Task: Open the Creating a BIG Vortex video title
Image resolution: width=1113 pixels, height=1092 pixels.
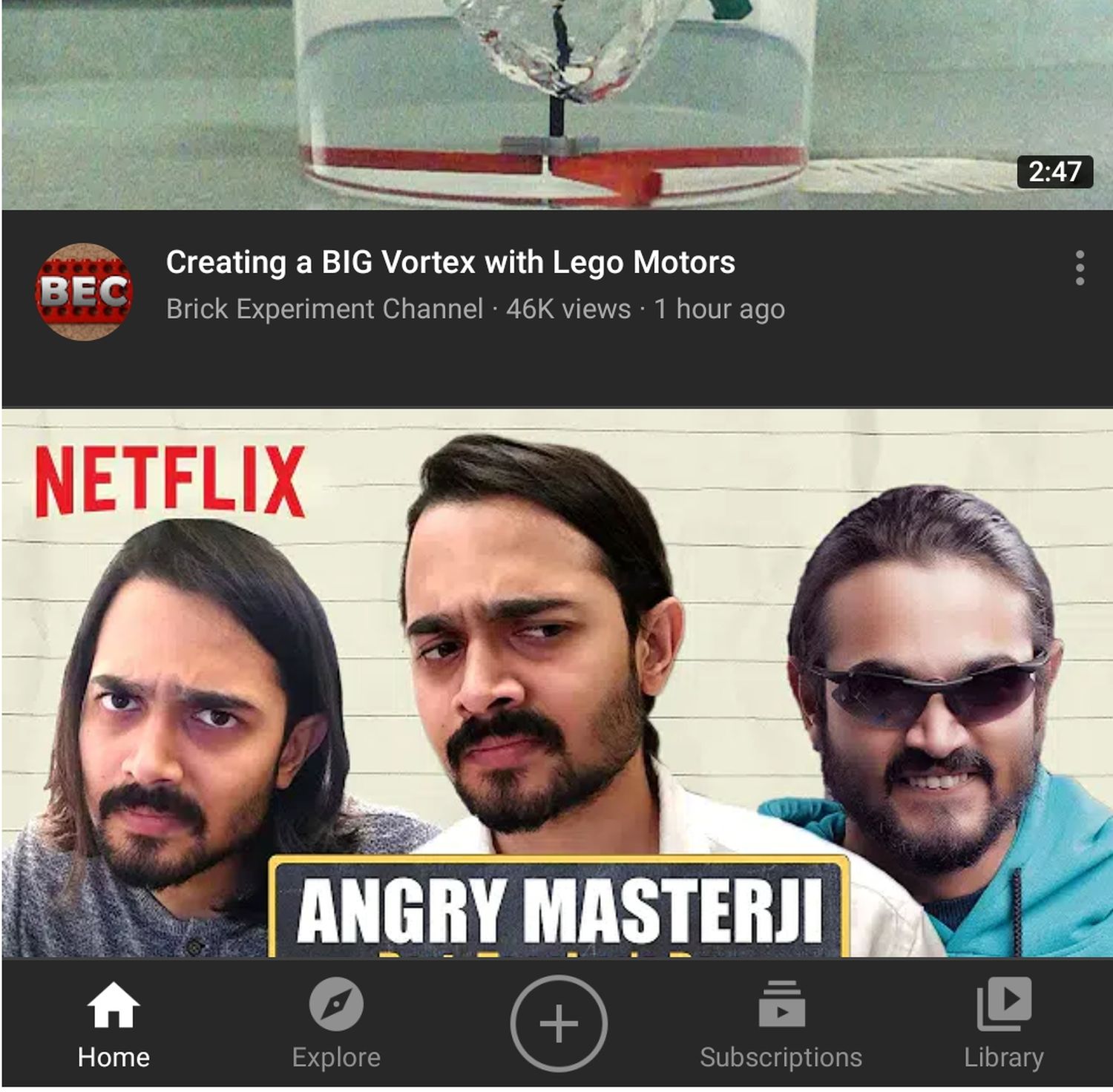Action: point(450,263)
